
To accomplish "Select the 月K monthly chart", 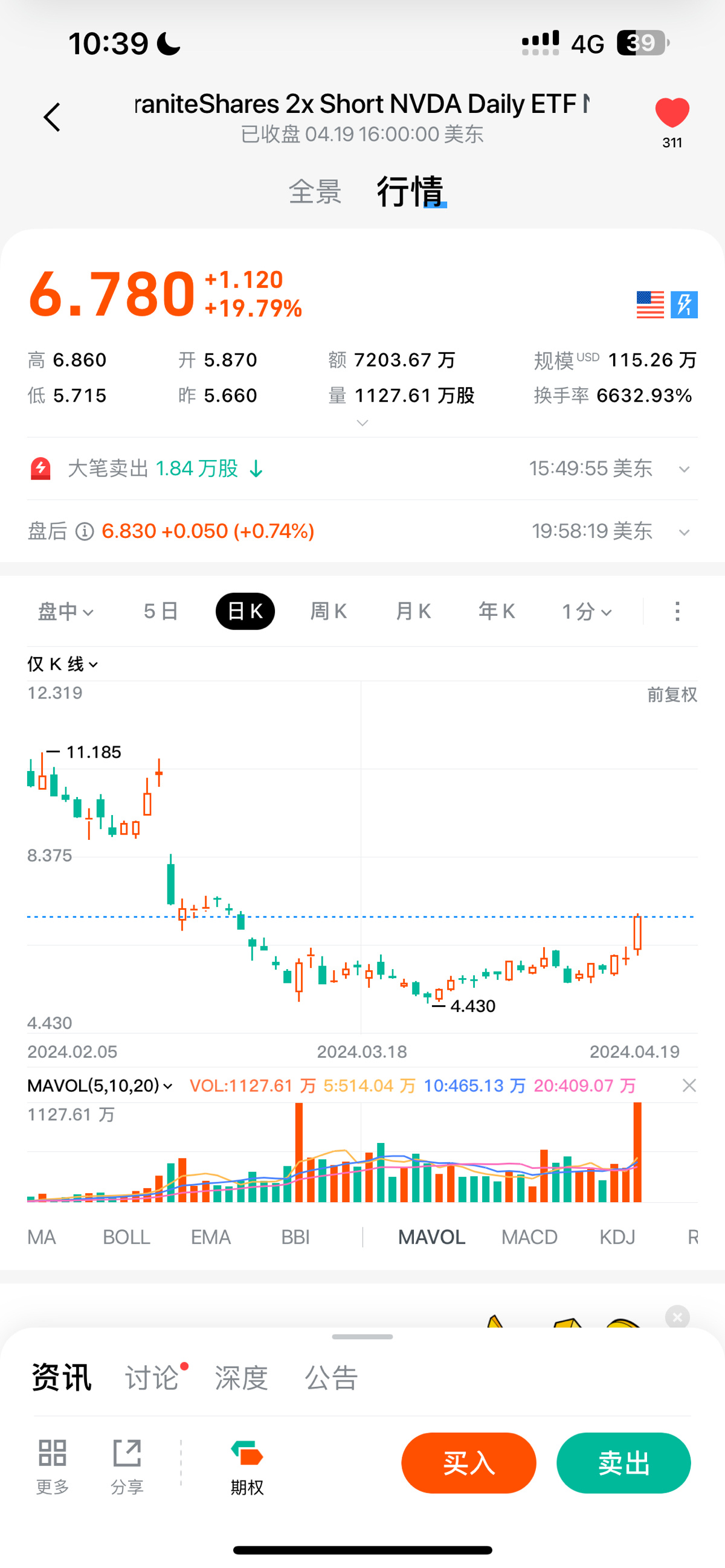I will [x=413, y=611].
